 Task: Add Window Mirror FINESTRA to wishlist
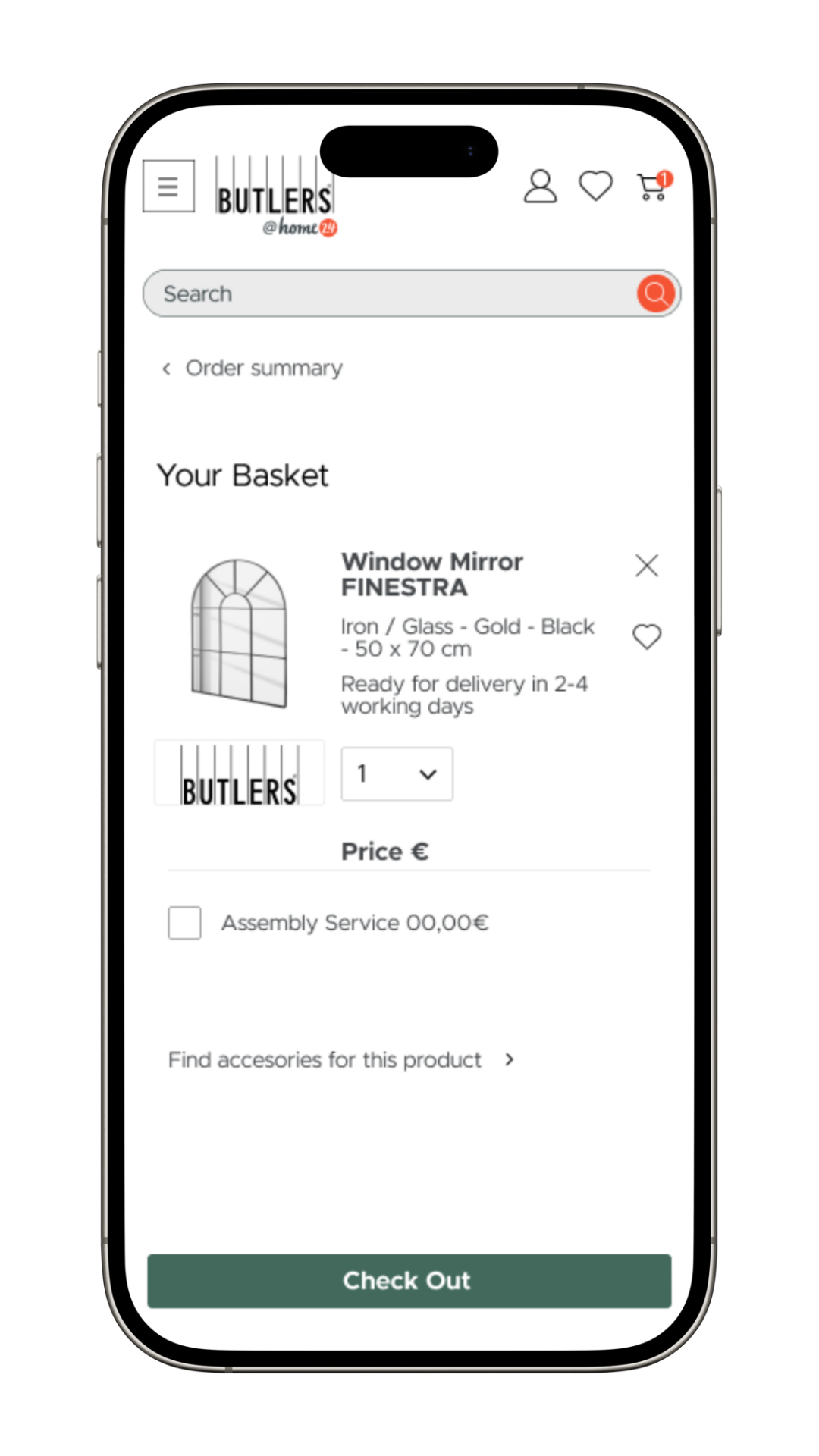point(646,637)
